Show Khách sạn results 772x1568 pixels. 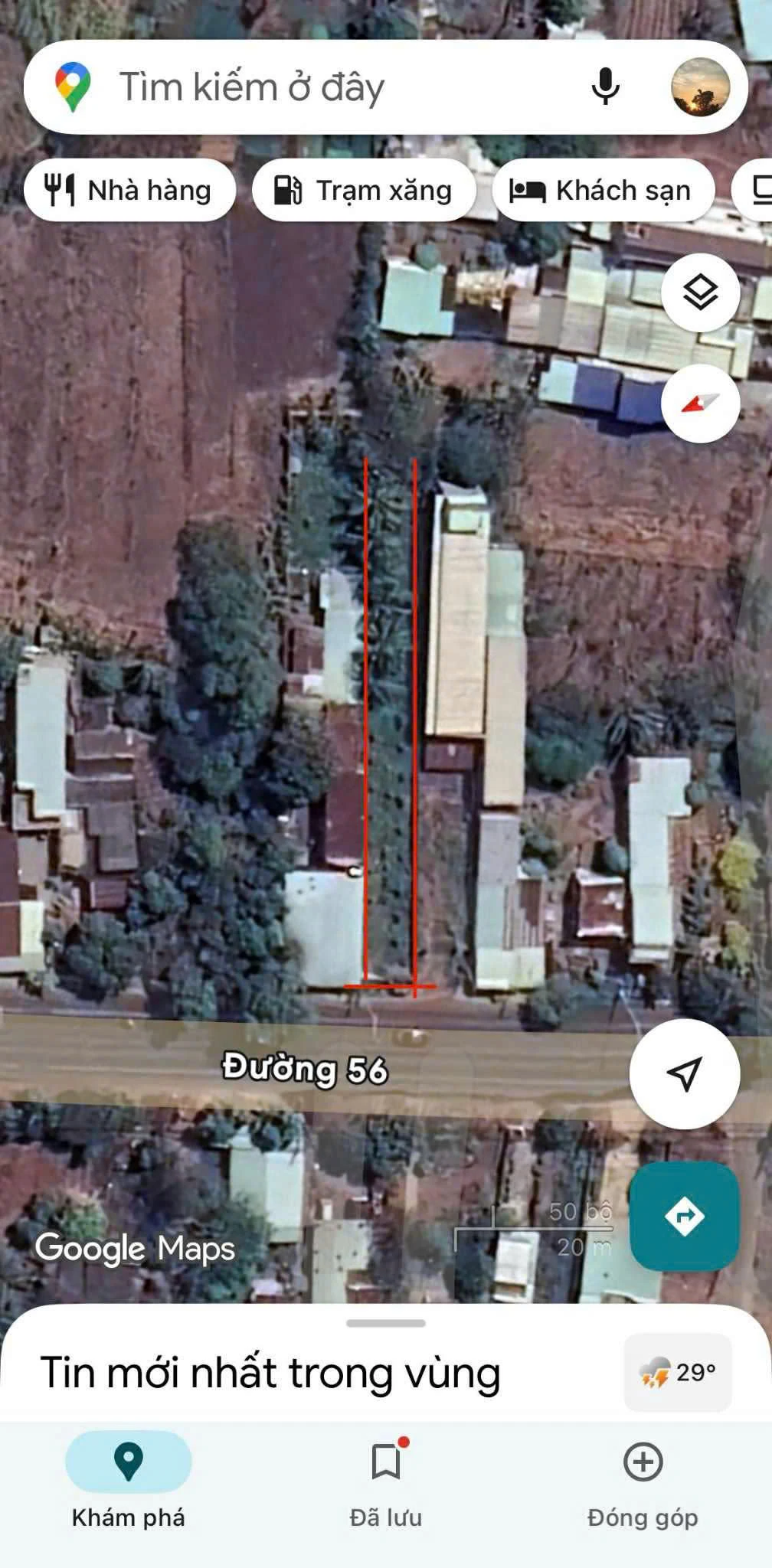tap(603, 190)
